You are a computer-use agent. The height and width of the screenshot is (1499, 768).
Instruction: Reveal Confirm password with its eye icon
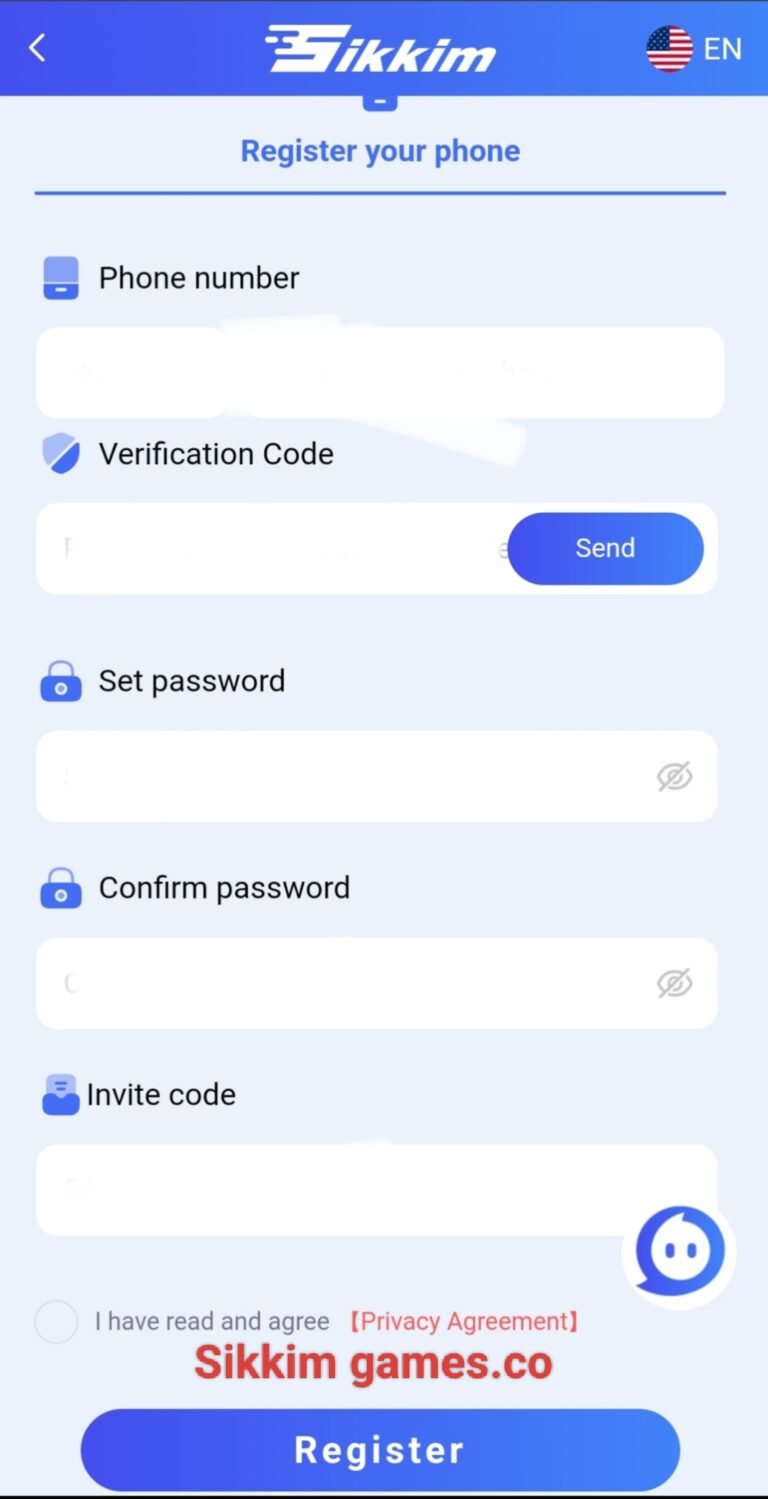tap(674, 983)
